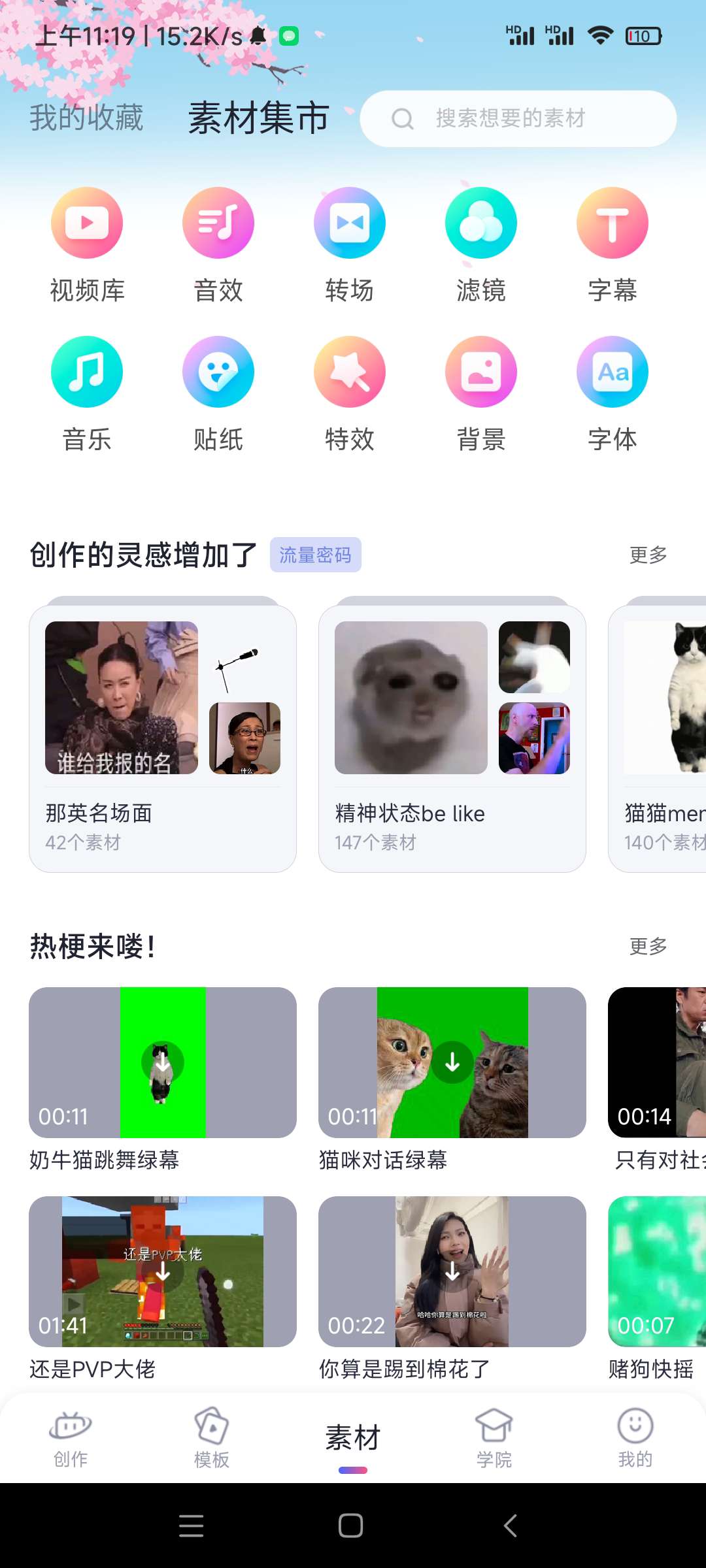
Task: Tap 更多 beside 创作的灵感增加了
Action: click(648, 555)
